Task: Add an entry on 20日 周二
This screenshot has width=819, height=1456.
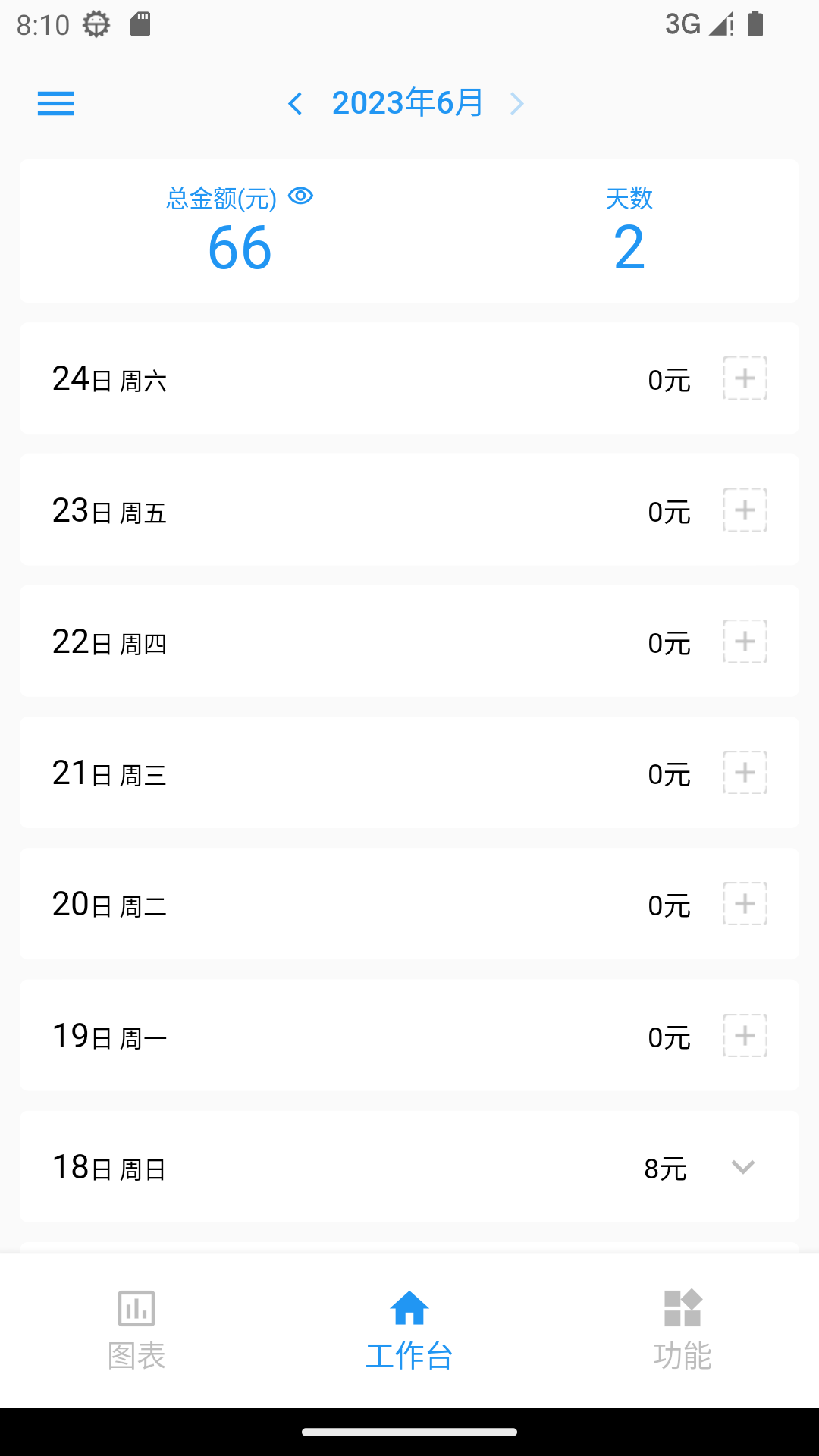Action: point(744,903)
